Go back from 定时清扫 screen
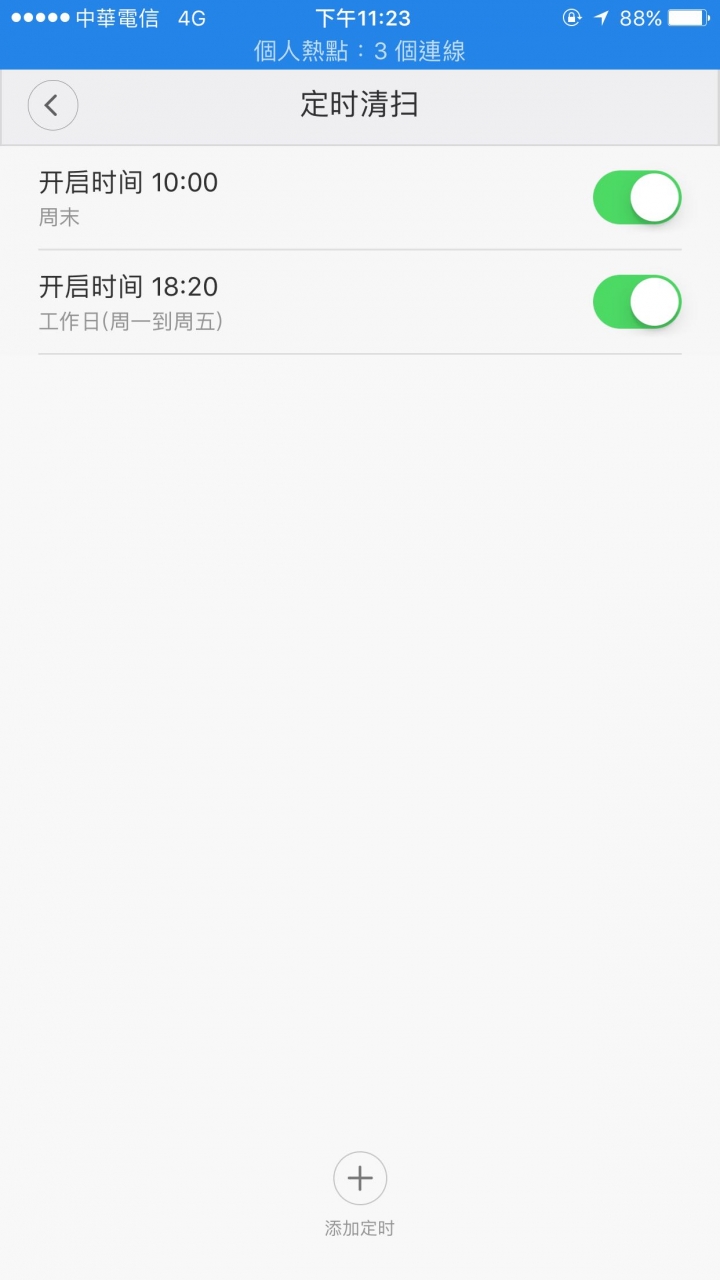Viewport: 720px width, 1280px height. tap(53, 105)
